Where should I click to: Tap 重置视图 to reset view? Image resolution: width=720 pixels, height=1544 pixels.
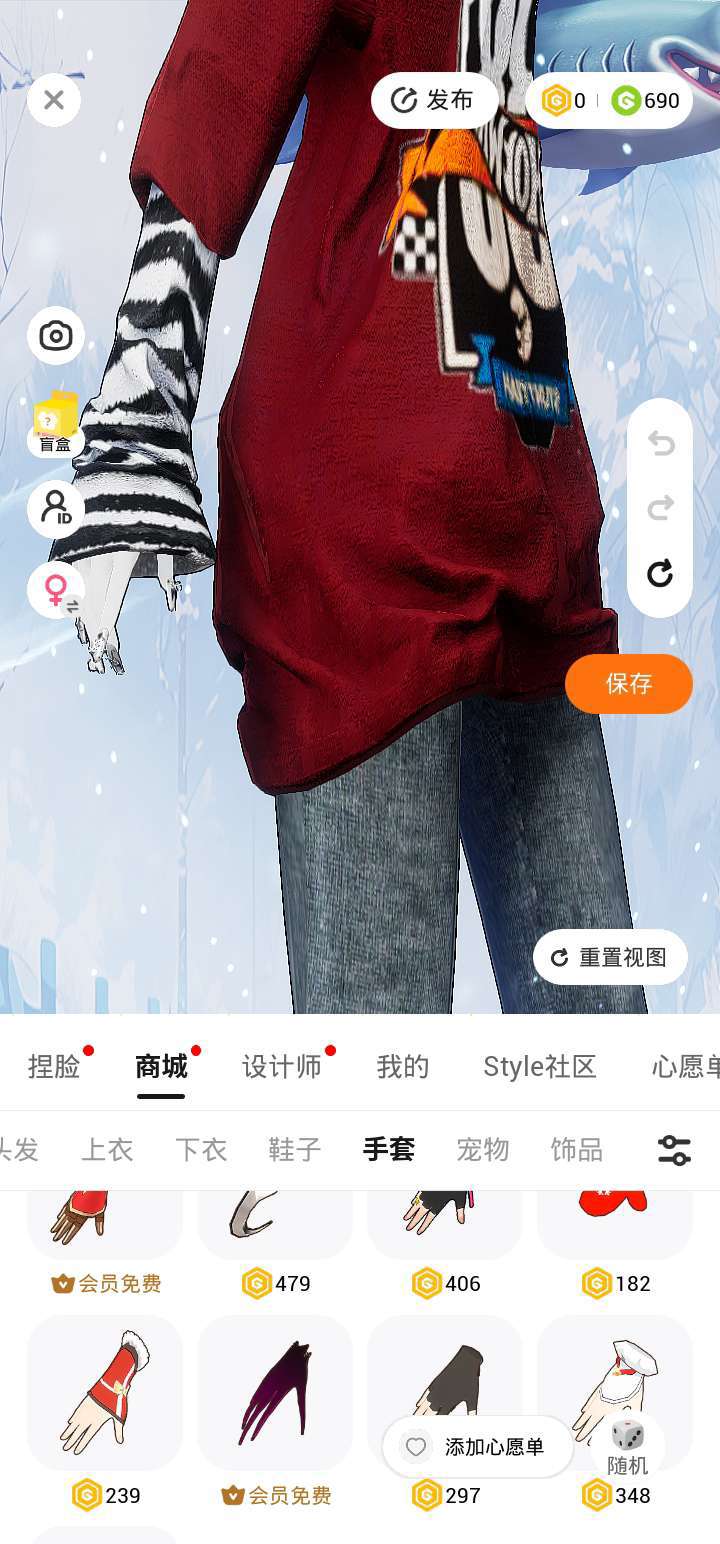610,957
